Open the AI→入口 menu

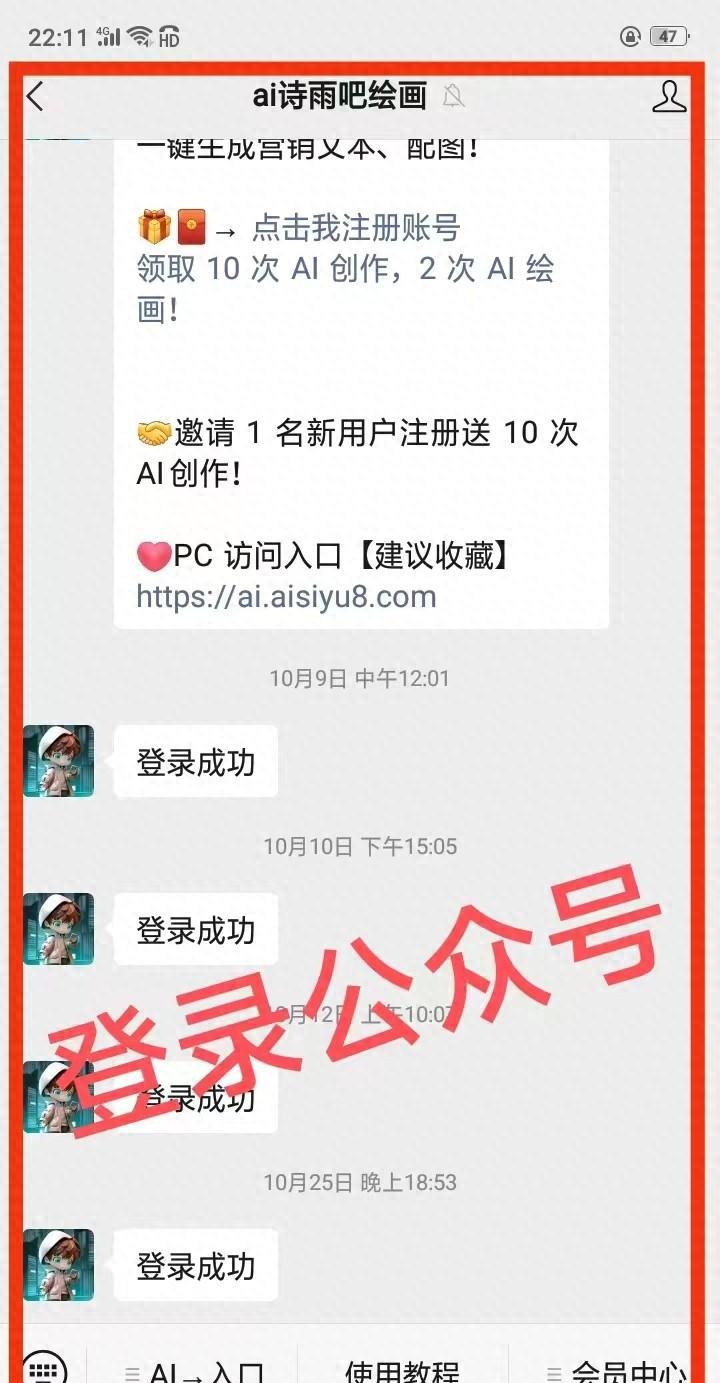pyautogui.click(x=195, y=1370)
